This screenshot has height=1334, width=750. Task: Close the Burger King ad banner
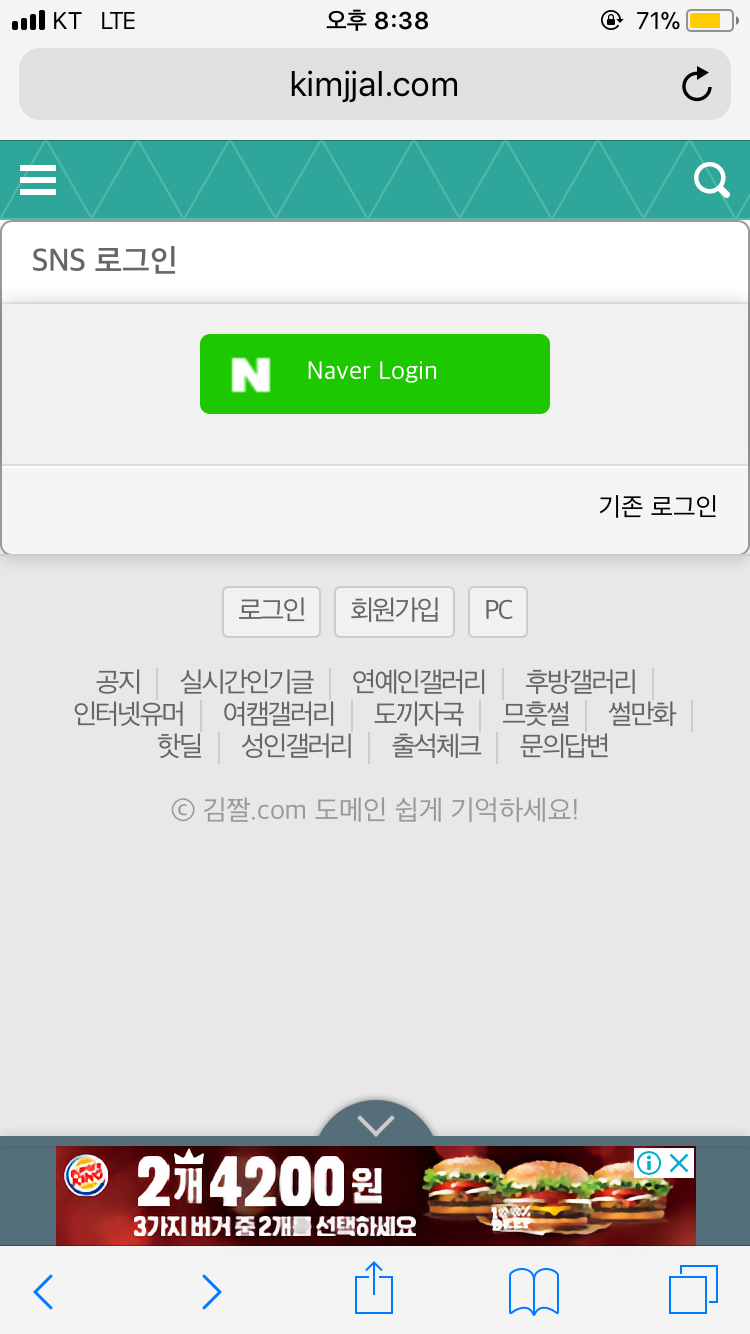tap(679, 1163)
